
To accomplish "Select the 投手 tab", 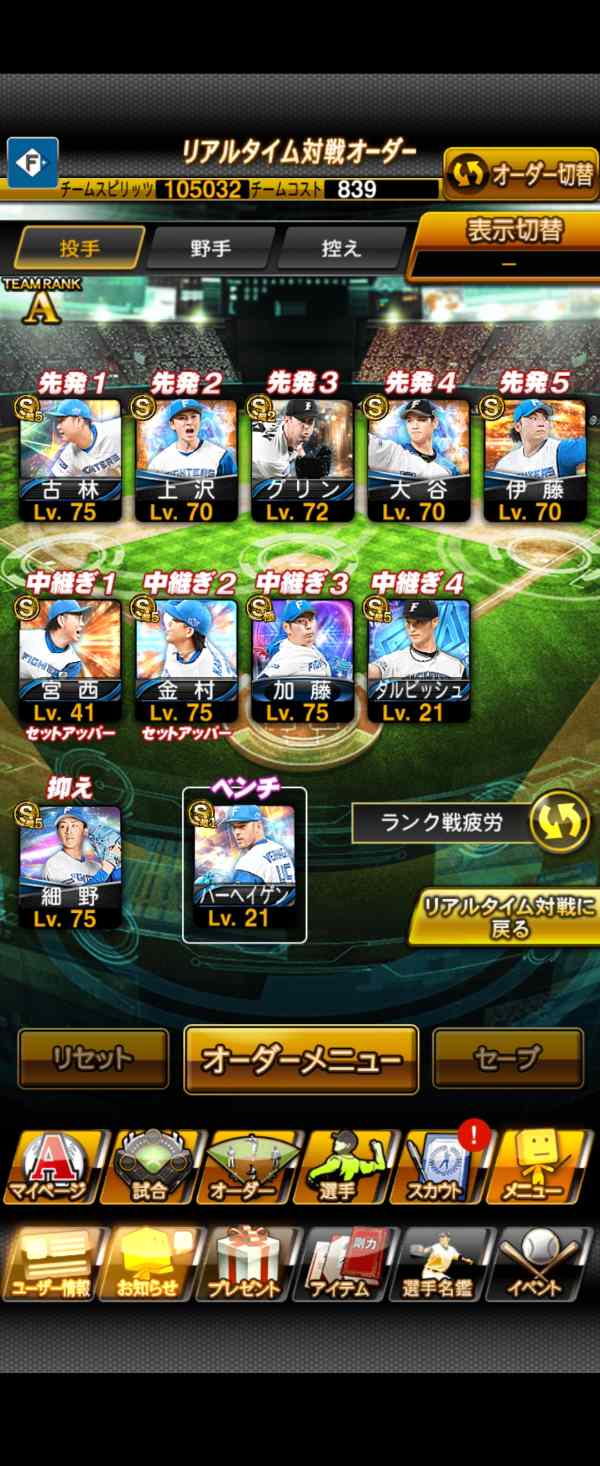I will 80,248.
